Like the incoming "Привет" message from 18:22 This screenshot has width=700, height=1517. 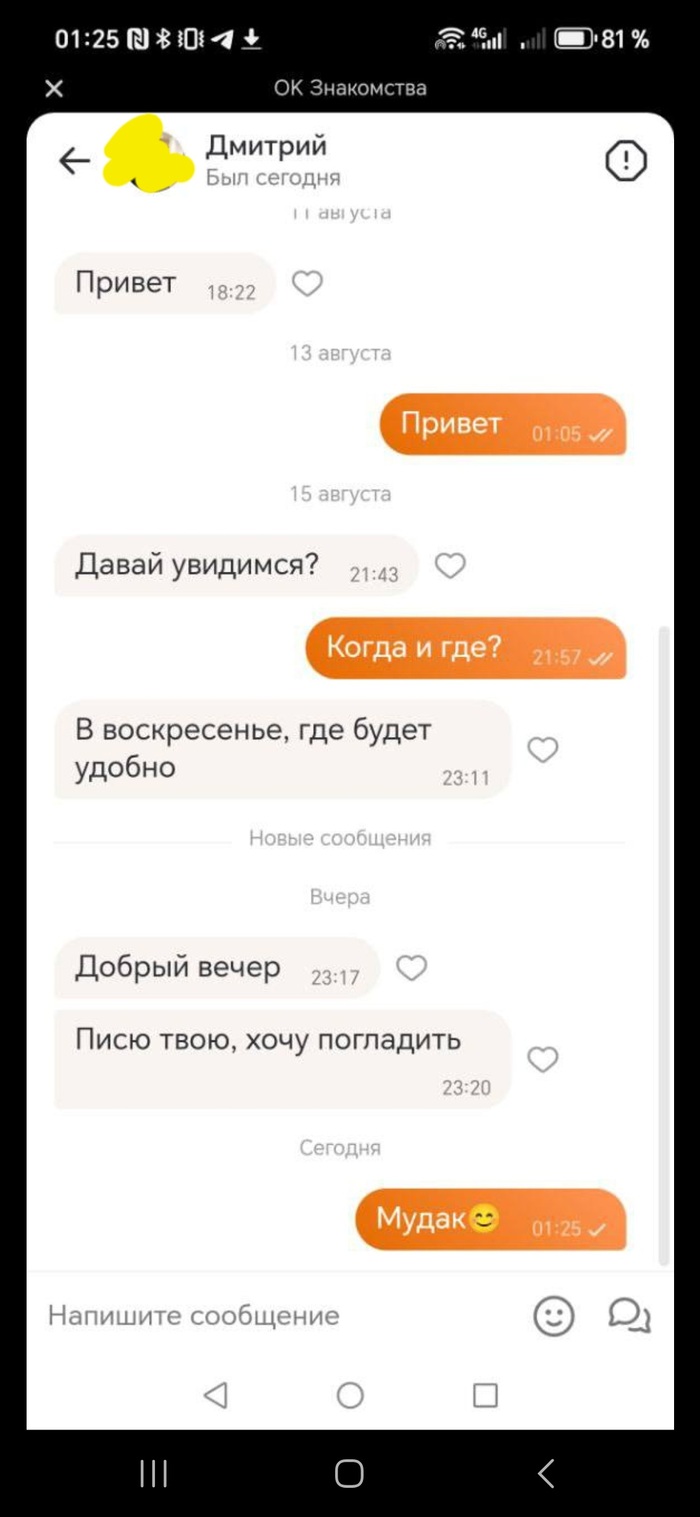[x=307, y=284]
